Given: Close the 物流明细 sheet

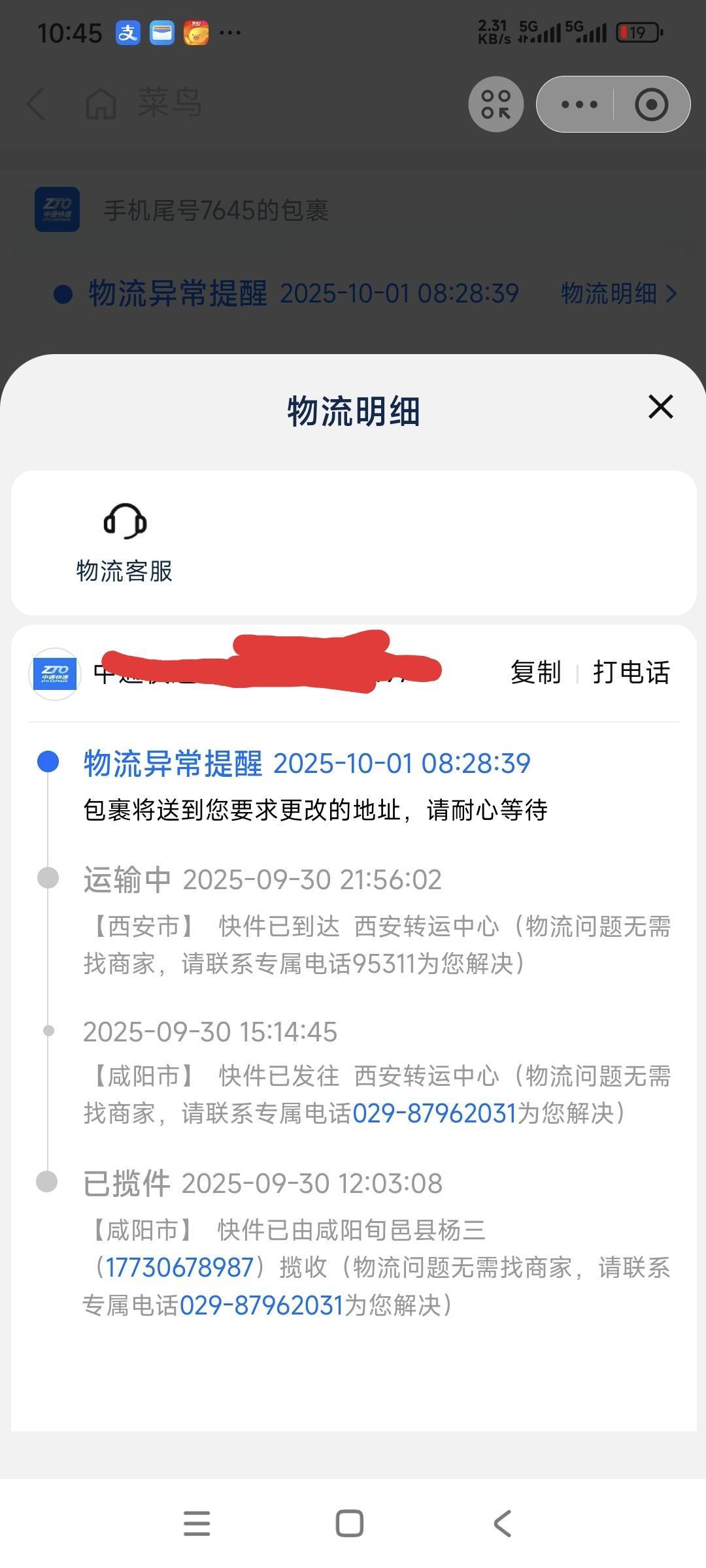Looking at the screenshot, I should point(660,406).
